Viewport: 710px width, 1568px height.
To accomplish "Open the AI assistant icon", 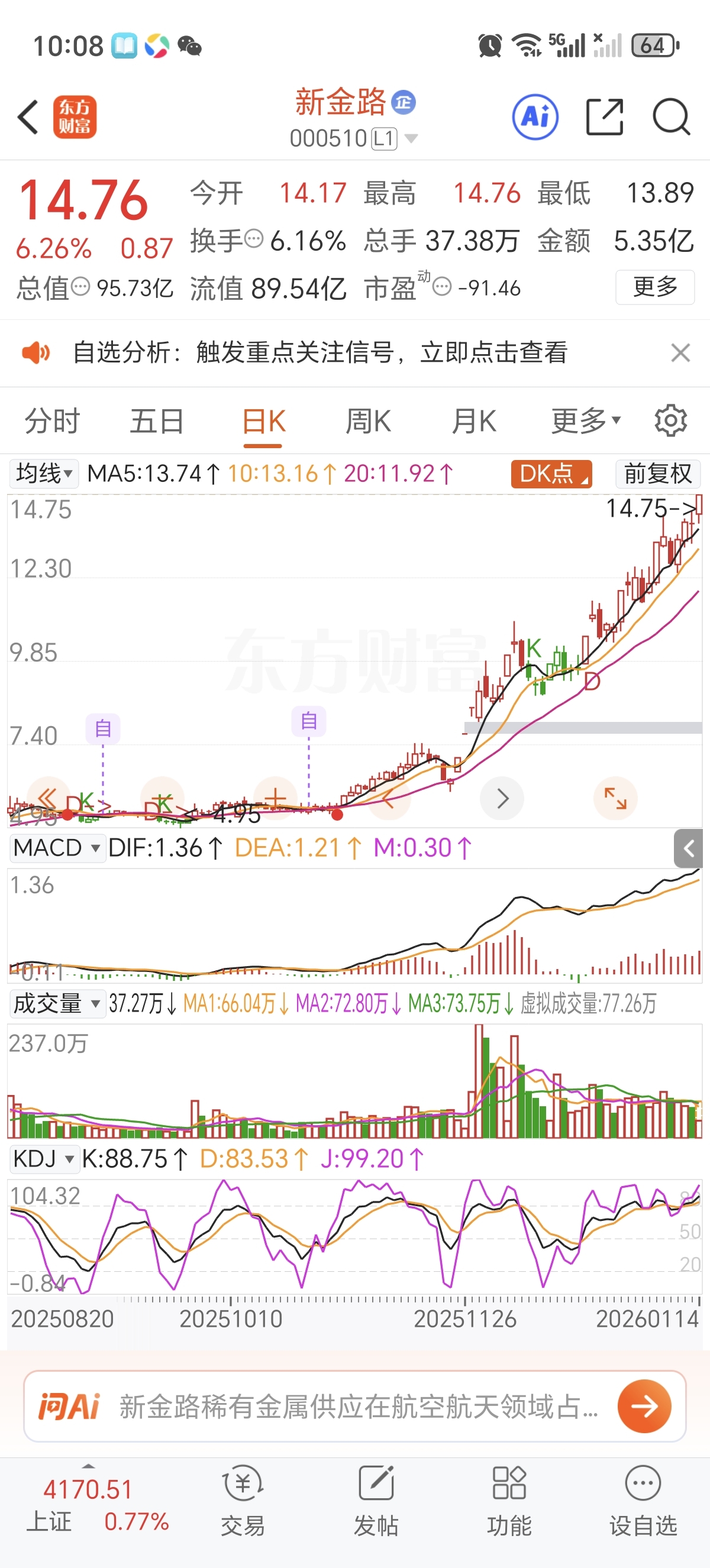I will pyautogui.click(x=535, y=117).
